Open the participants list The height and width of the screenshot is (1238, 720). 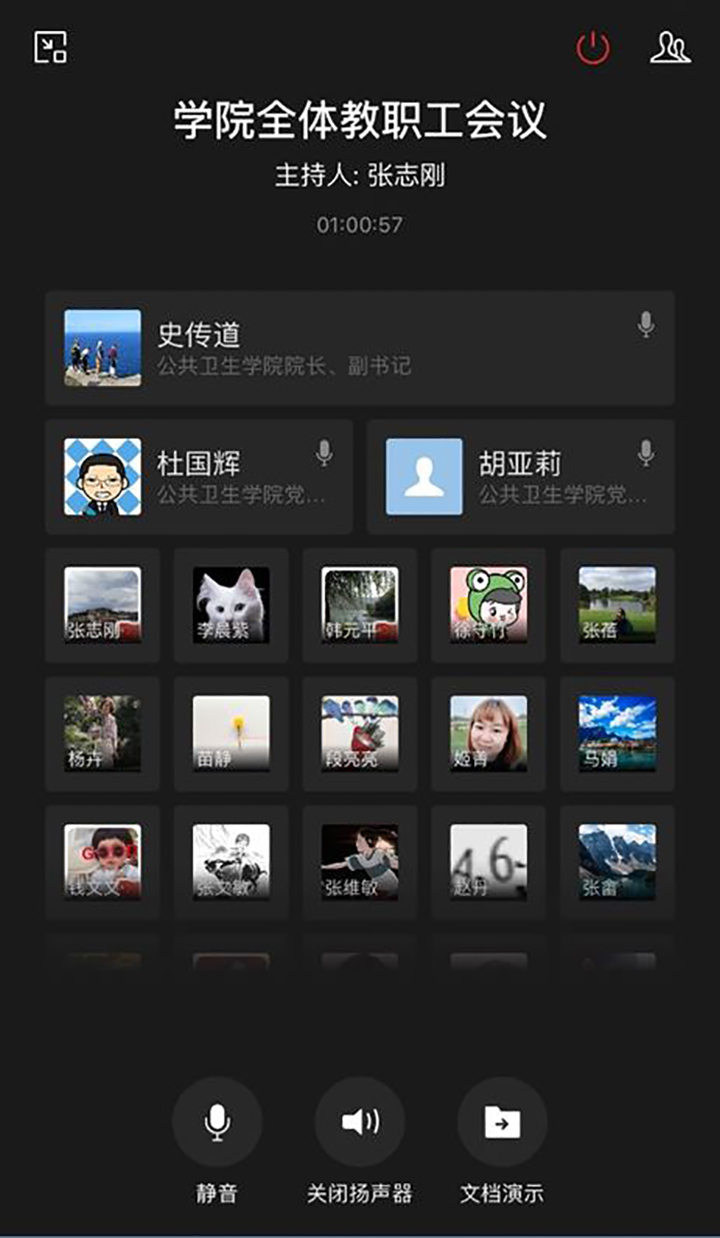pos(669,47)
